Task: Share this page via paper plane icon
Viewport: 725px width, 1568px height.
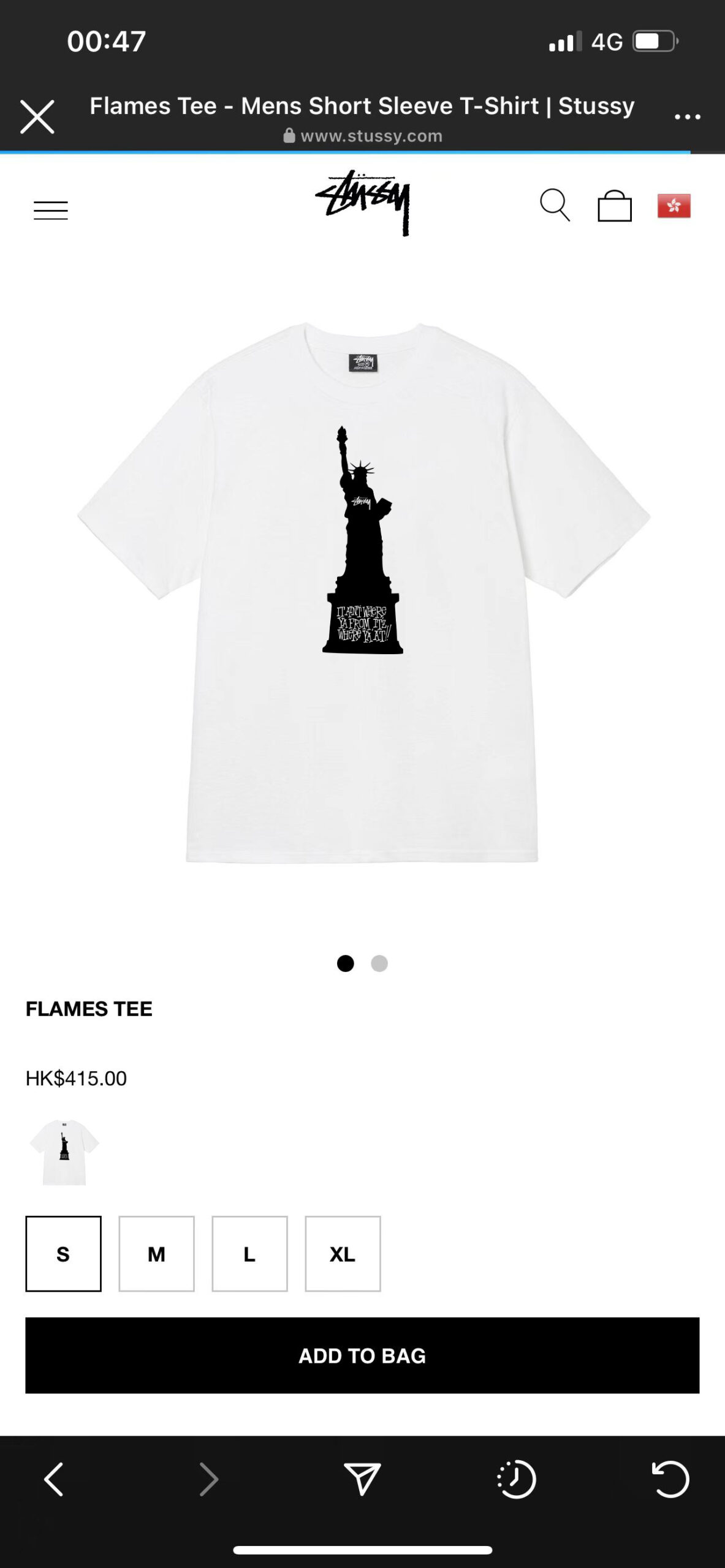Action: pyautogui.click(x=362, y=1479)
